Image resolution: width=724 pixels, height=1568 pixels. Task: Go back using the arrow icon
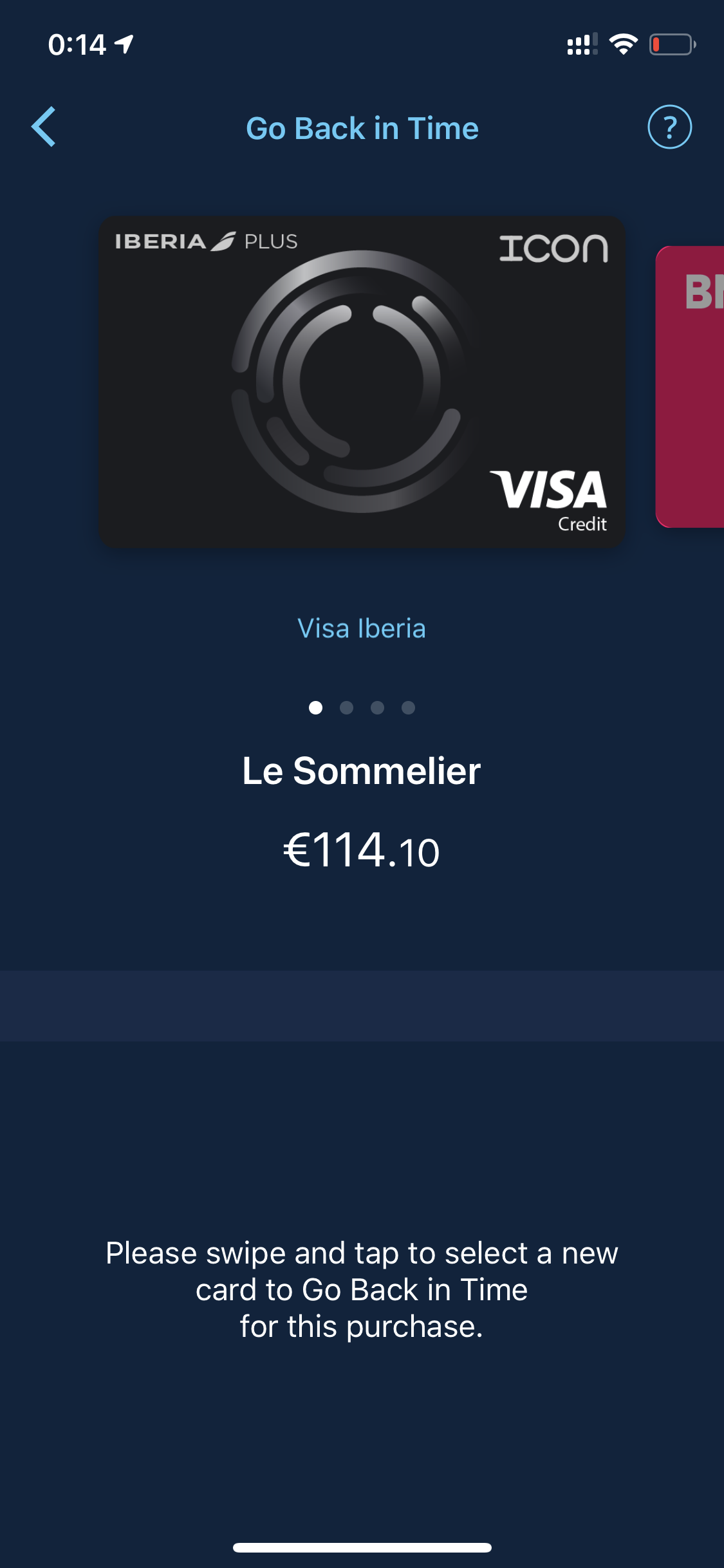[44, 127]
